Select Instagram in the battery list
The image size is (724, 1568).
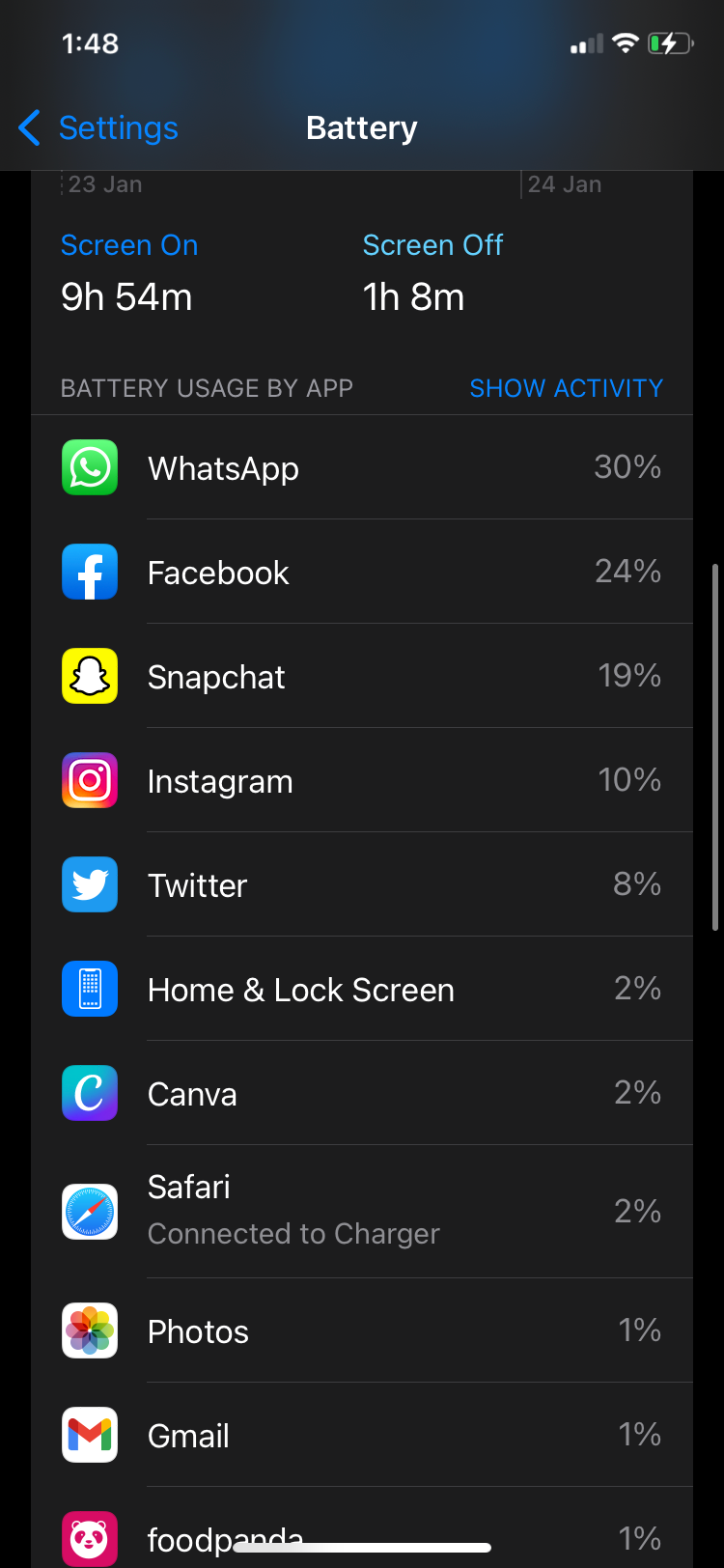point(362,781)
